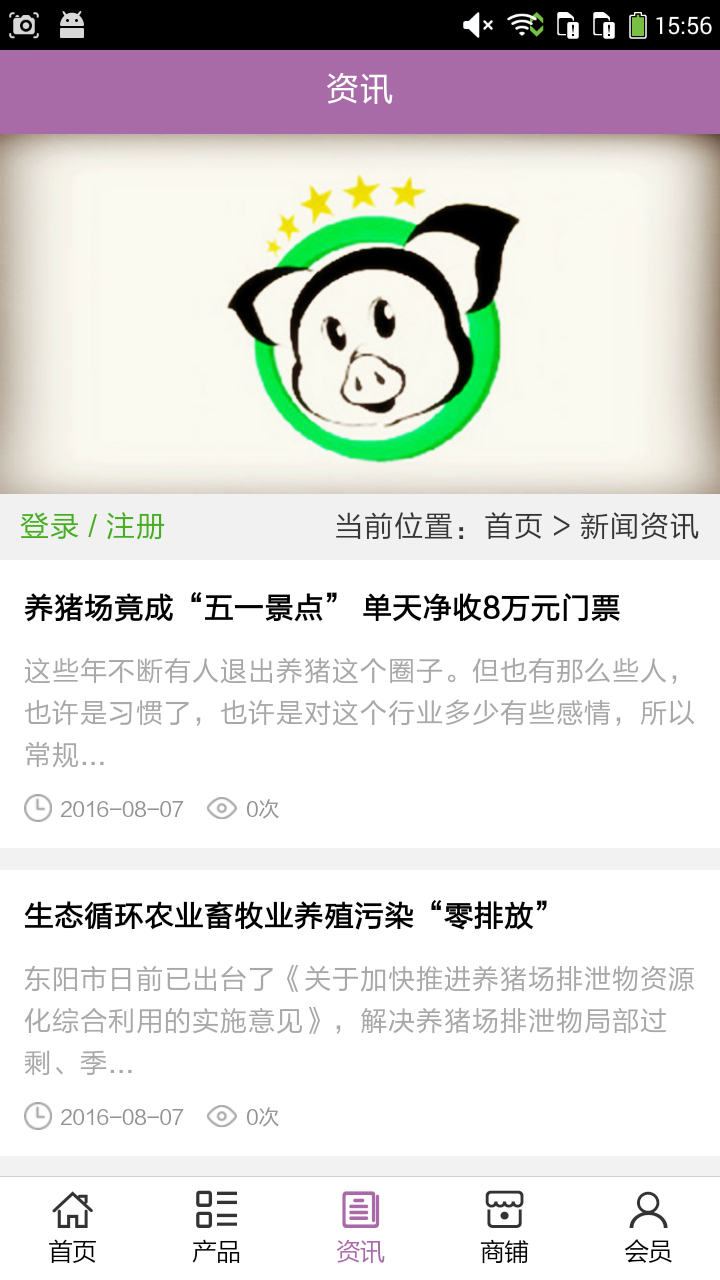The height and width of the screenshot is (1280, 720).
Task: Select the 资讯 tab
Action: click(x=360, y=1226)
